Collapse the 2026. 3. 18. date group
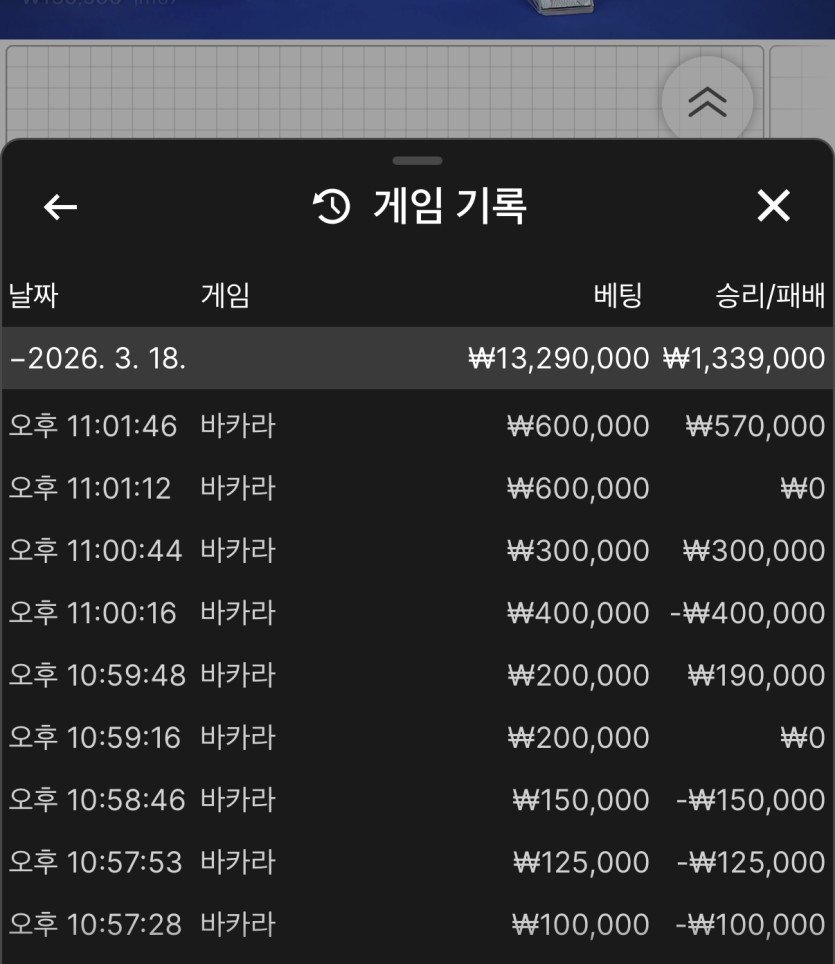The width and height of the screenshot is (835, 964). [100, 358]
